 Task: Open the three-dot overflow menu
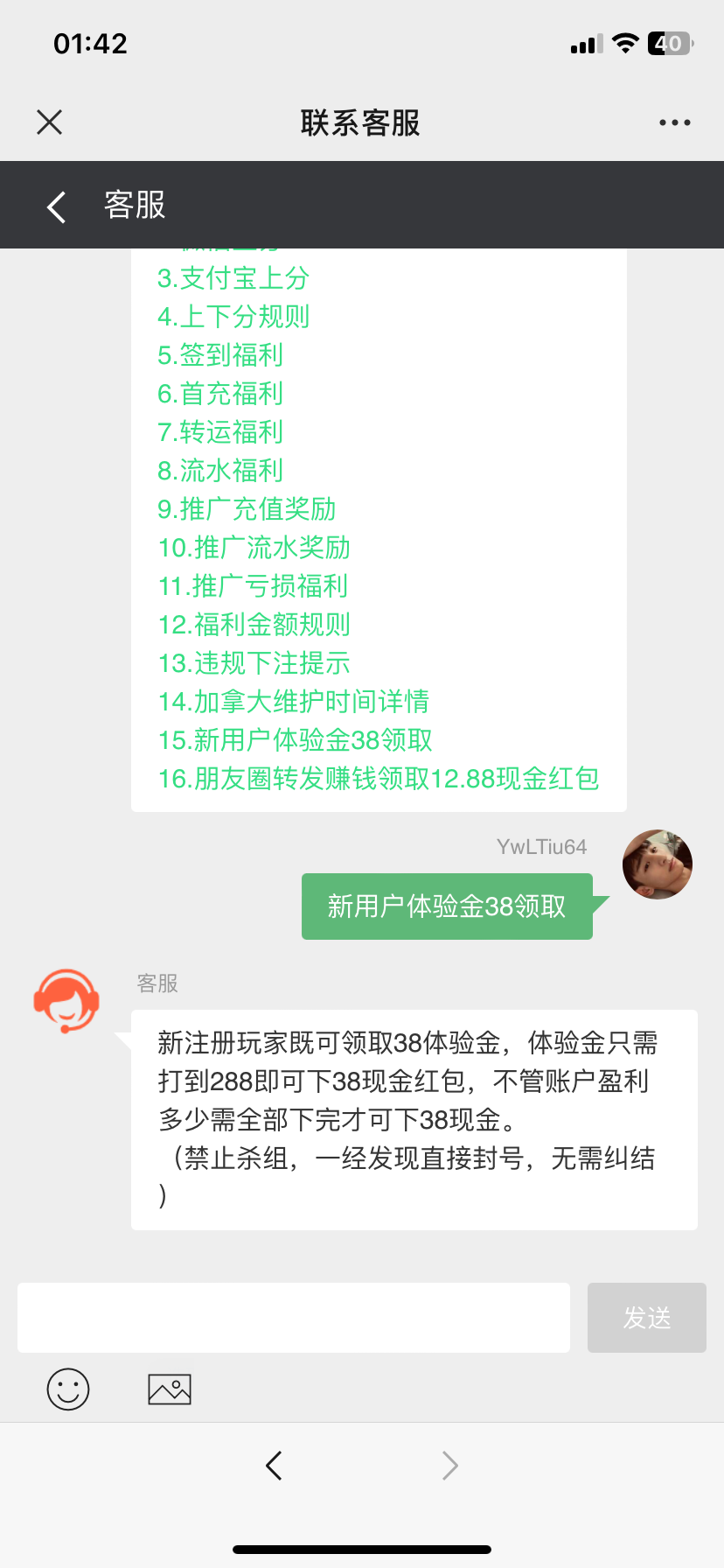pyautogui.click(x=674, y=122)
